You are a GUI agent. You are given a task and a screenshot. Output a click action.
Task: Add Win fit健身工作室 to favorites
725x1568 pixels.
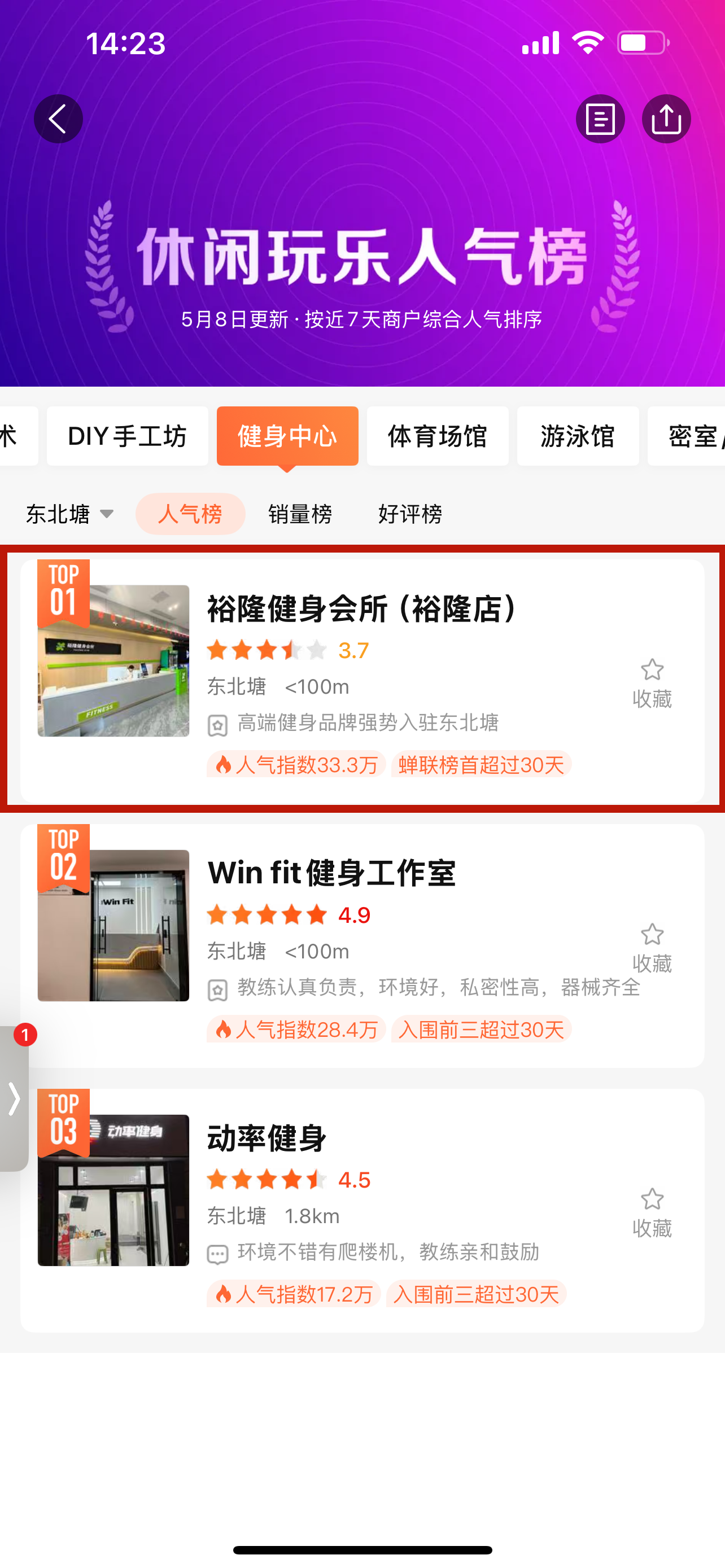point(652,948)
